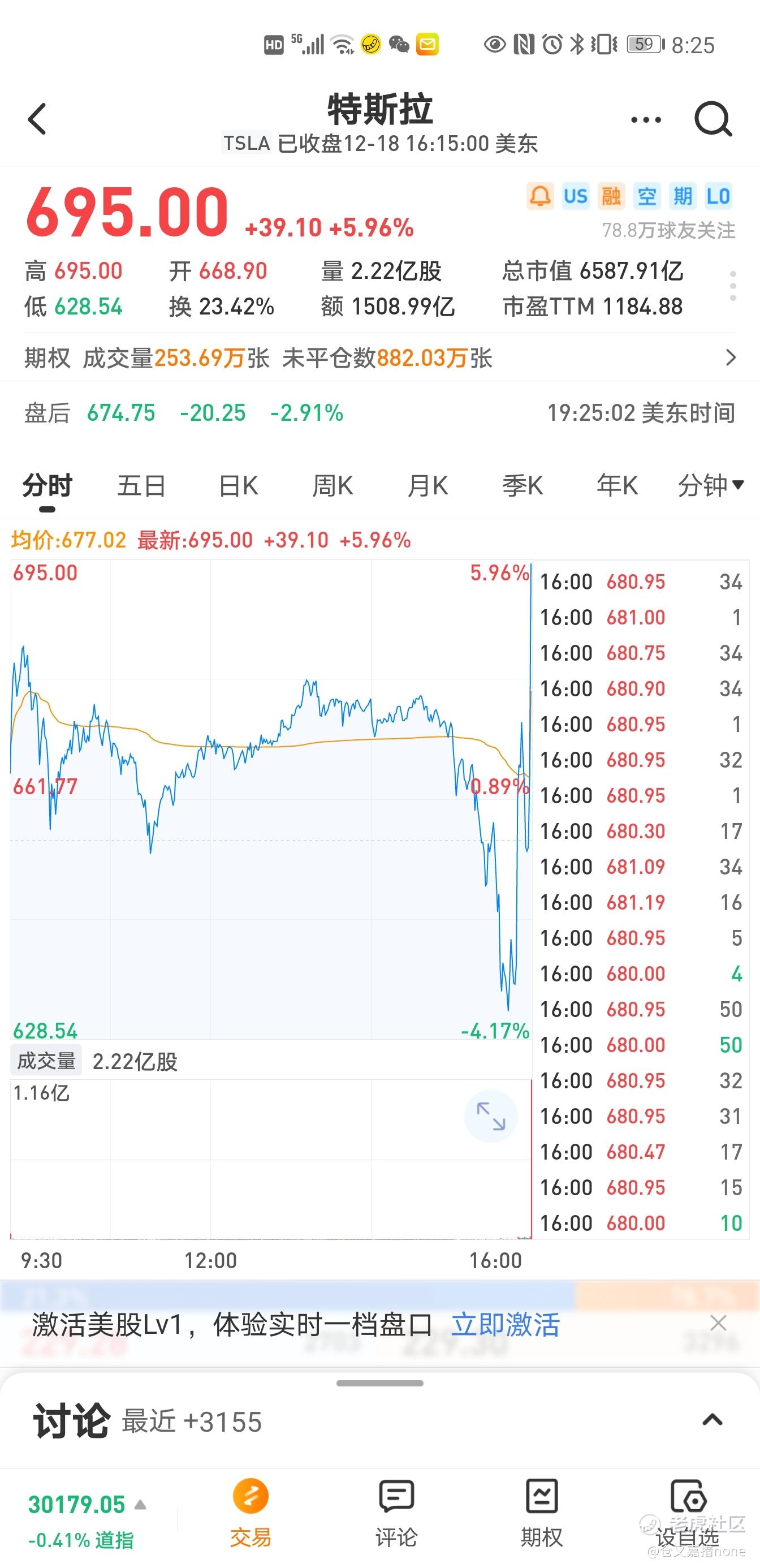
Task: Switch to the 日K chart tab
Action: tap(238, 486)
